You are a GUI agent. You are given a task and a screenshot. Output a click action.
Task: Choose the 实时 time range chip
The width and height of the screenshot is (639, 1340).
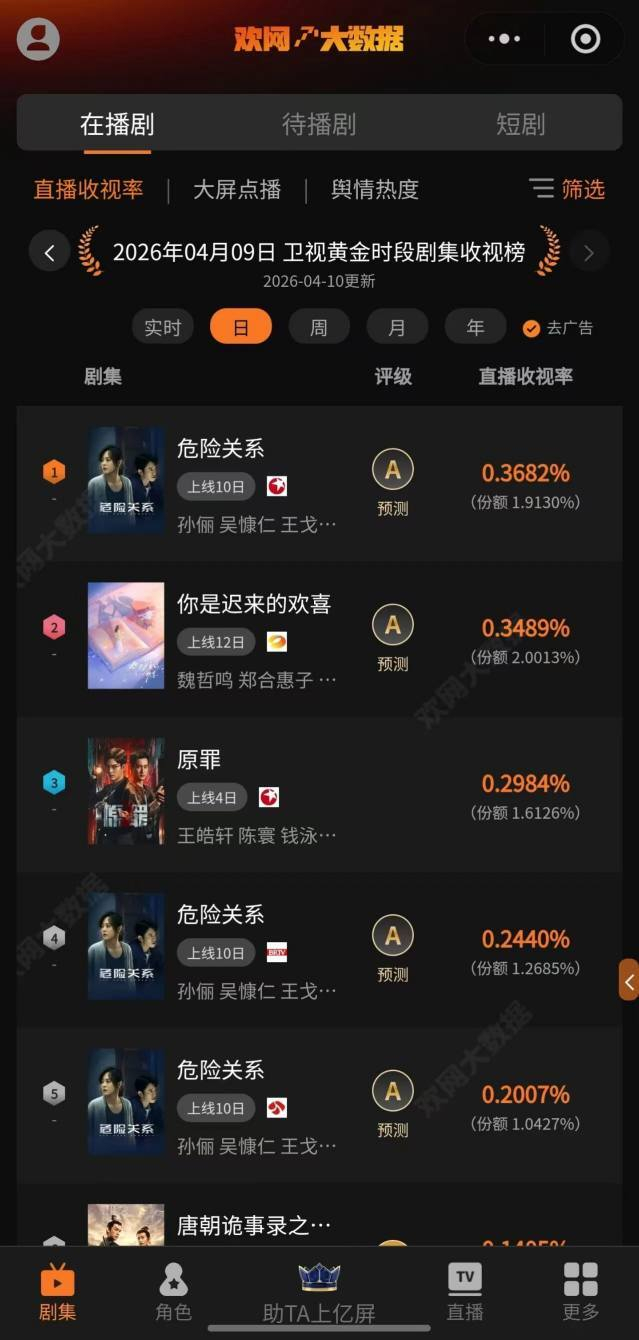click(162, 327)
